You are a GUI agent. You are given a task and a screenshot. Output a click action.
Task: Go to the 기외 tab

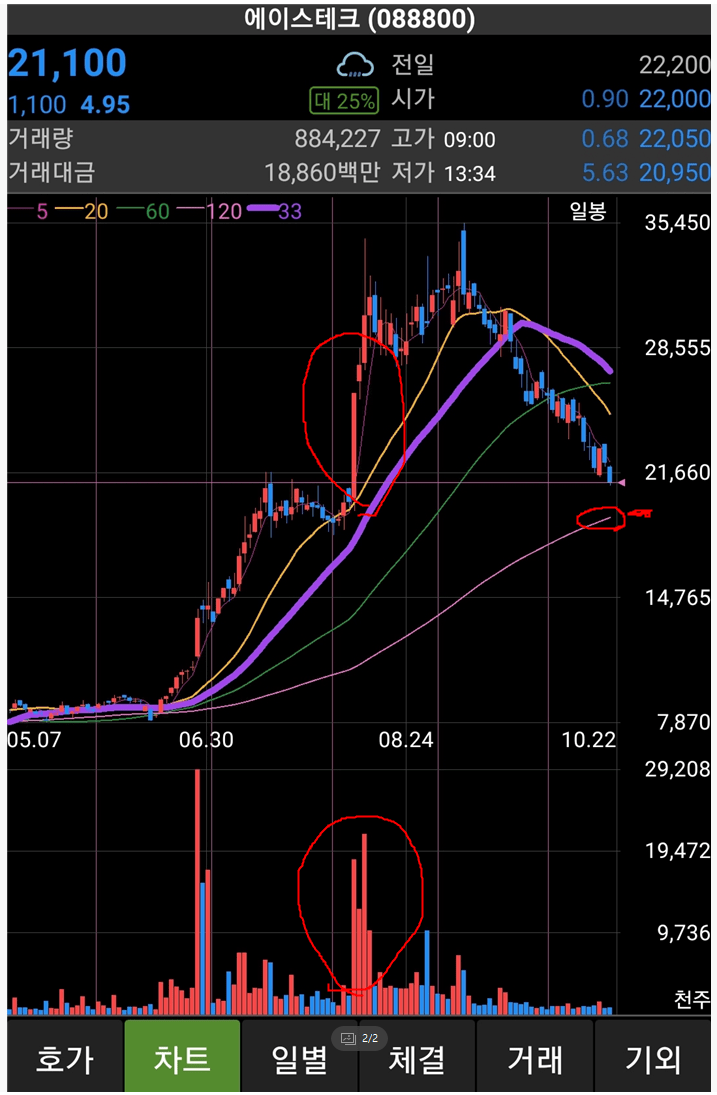tap(653, 1058)
